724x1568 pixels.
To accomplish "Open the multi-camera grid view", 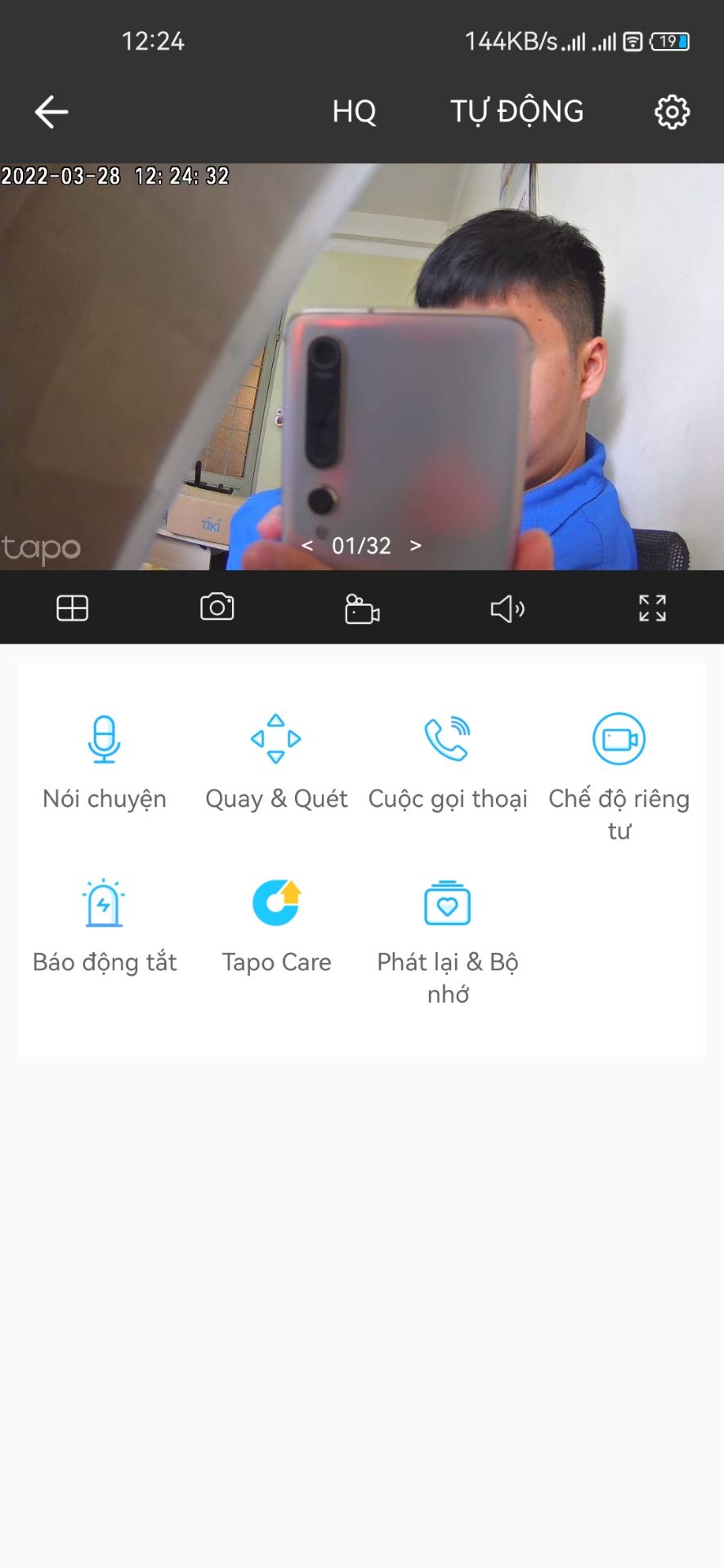I will pos(72,607).
